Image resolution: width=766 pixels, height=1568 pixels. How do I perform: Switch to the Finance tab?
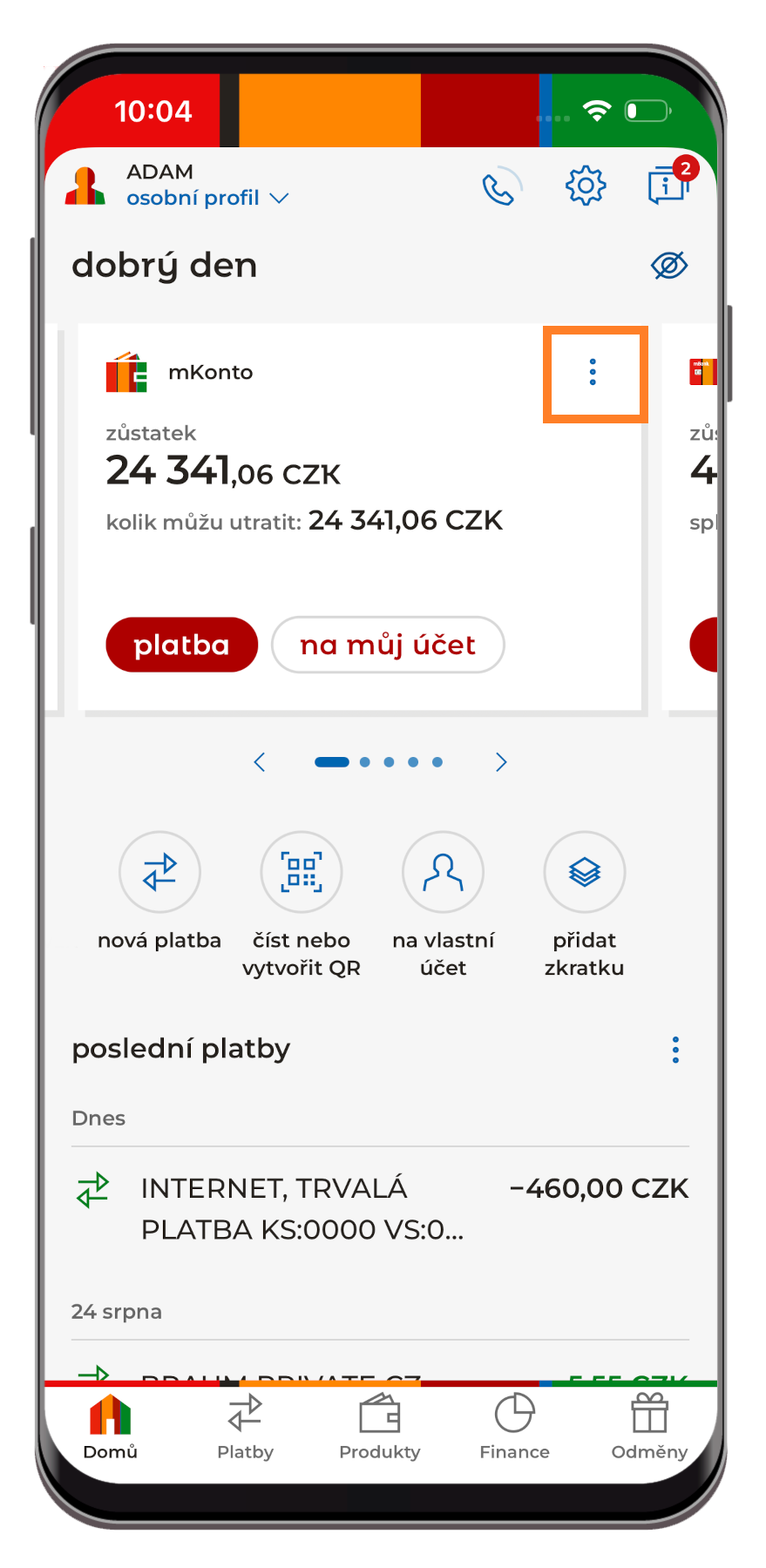tap(514, 1427)
